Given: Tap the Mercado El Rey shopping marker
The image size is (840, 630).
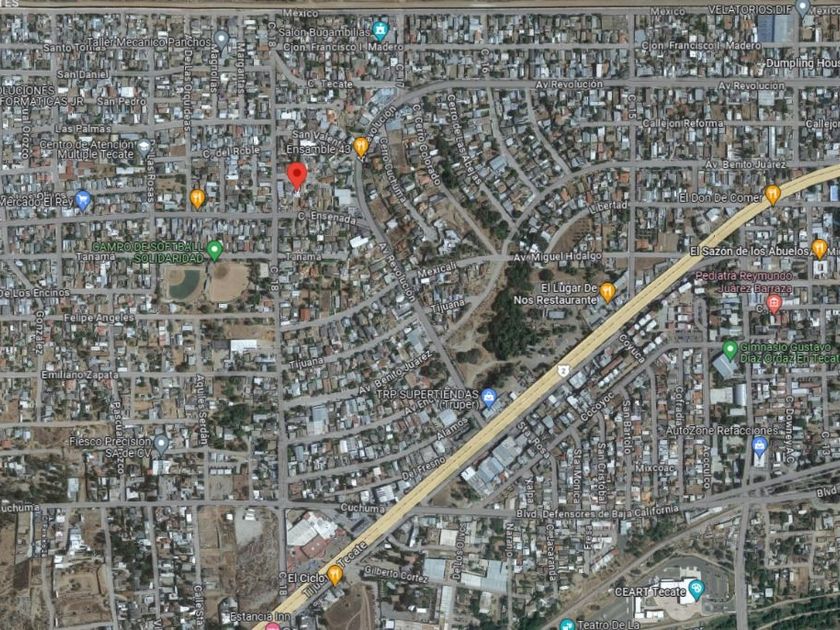Looking at the screenshot, I should click(x=82, y=200).
